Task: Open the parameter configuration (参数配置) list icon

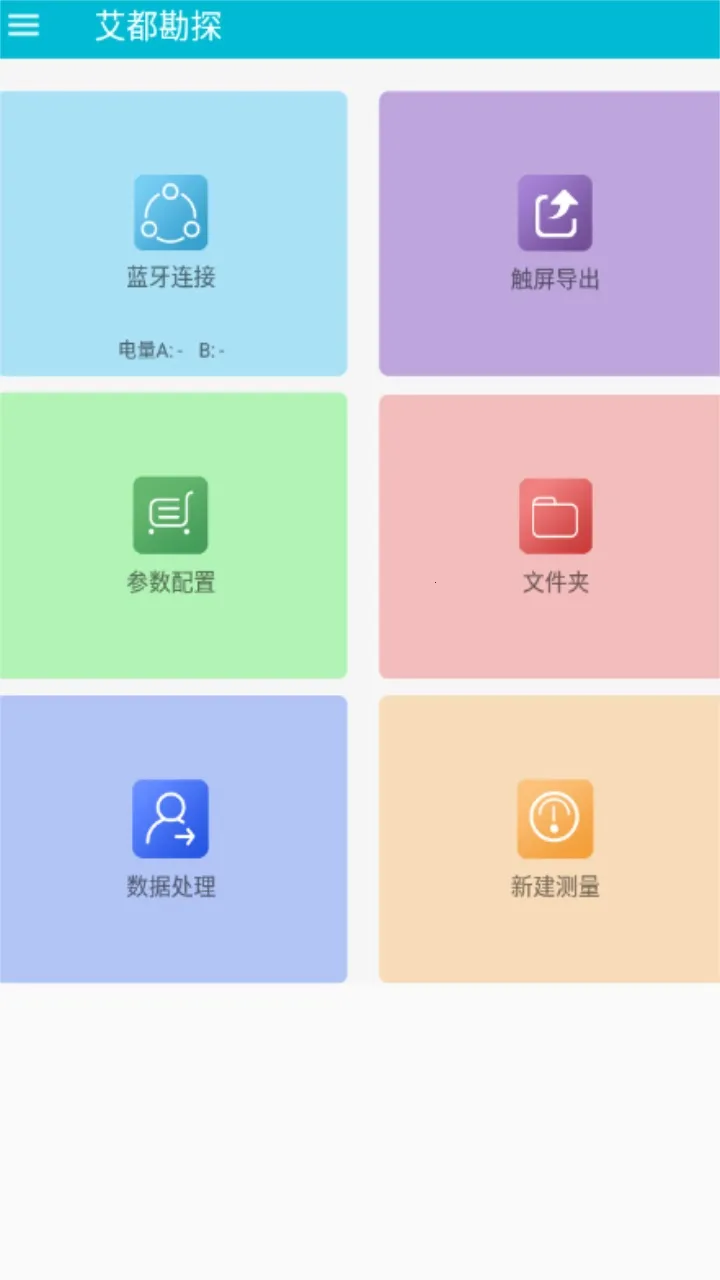Action: (170, 516)
